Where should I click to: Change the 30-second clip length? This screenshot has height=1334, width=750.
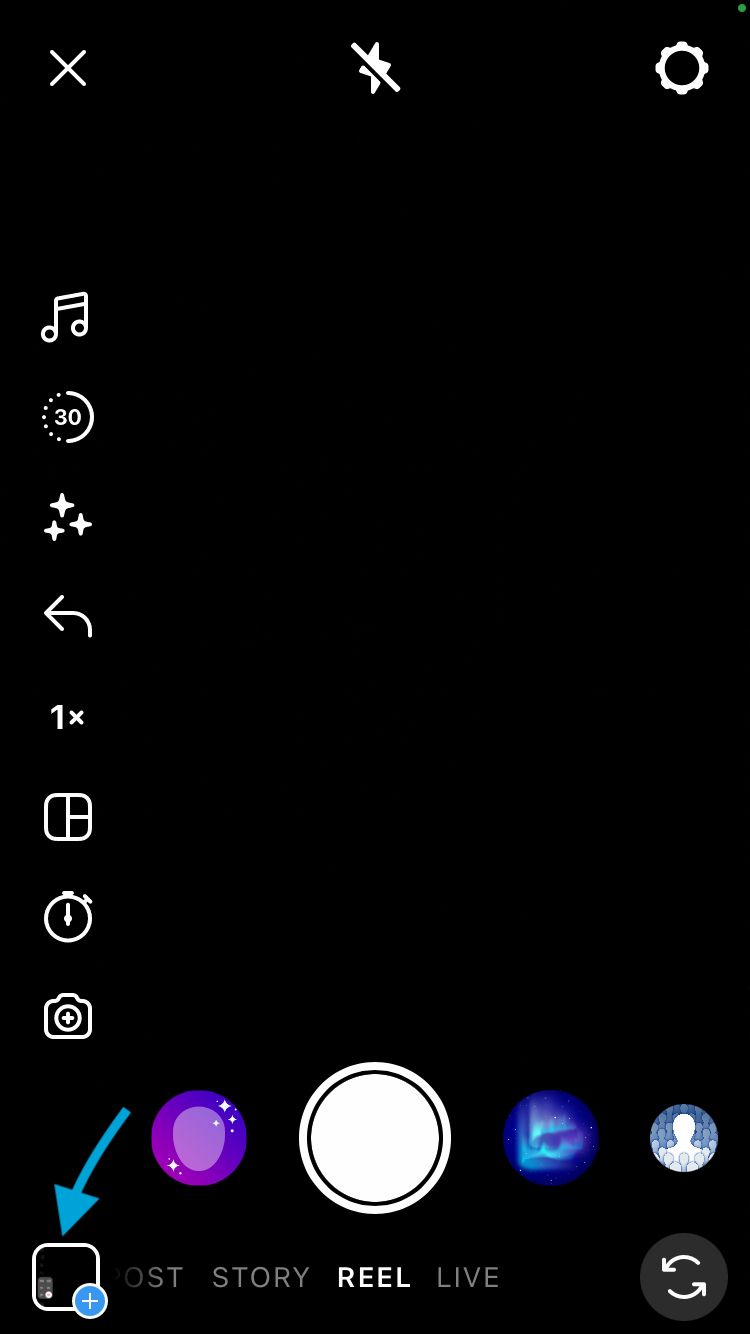[x=67, y=417]
